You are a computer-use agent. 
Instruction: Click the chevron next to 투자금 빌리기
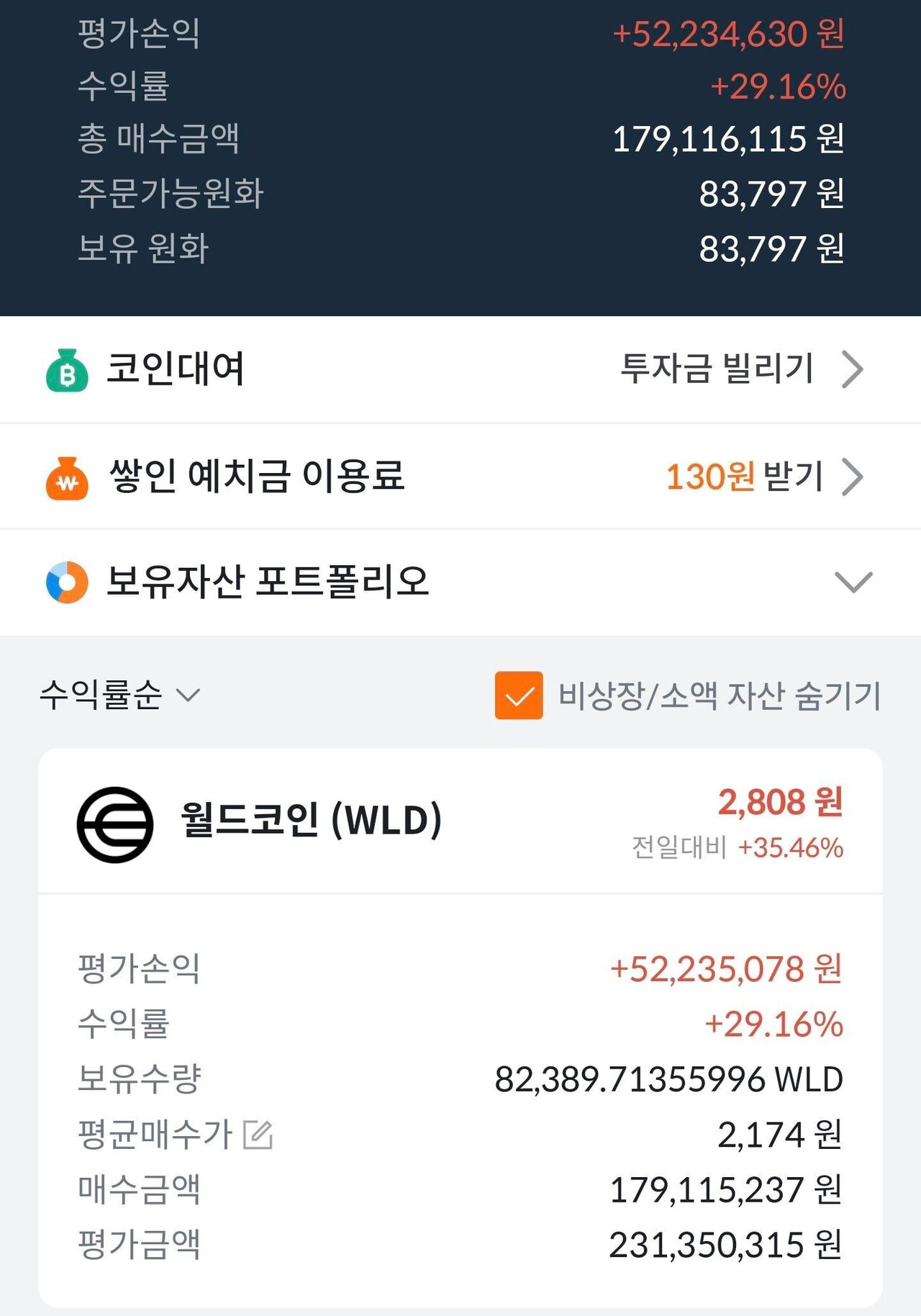click(856, 370)
